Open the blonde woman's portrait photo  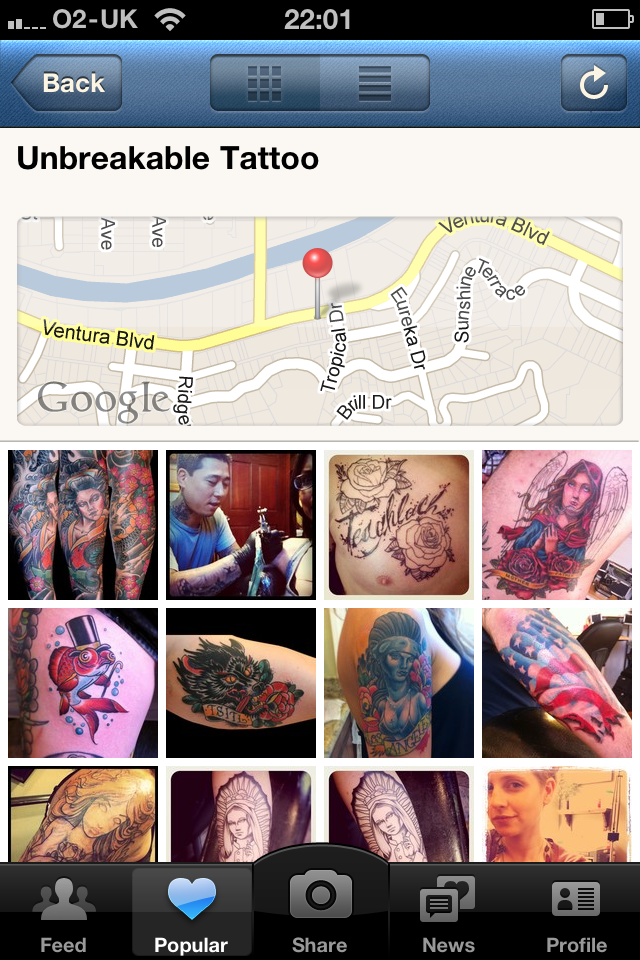click(x=557, y=815)
